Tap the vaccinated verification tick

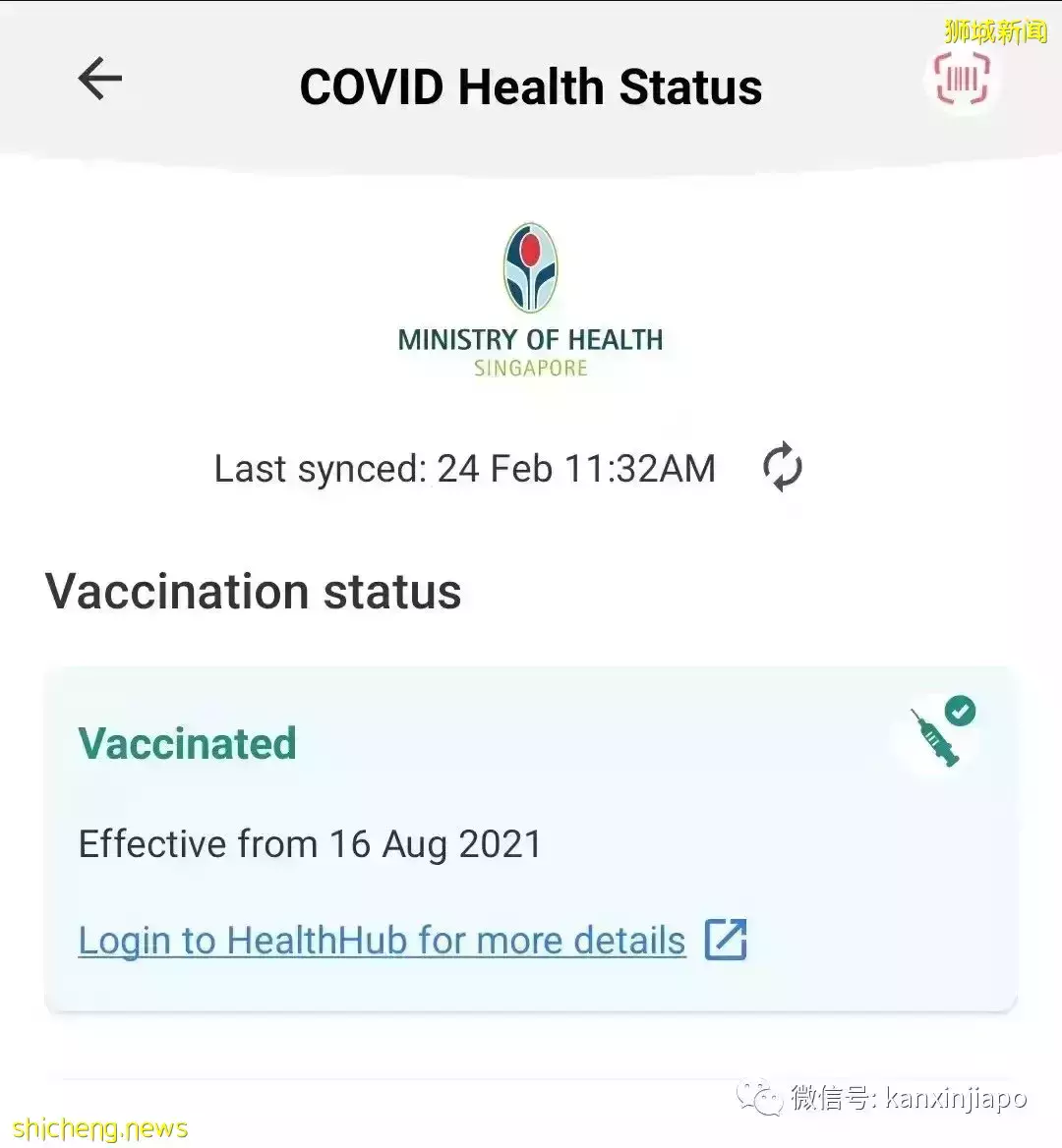click(959, 710)
